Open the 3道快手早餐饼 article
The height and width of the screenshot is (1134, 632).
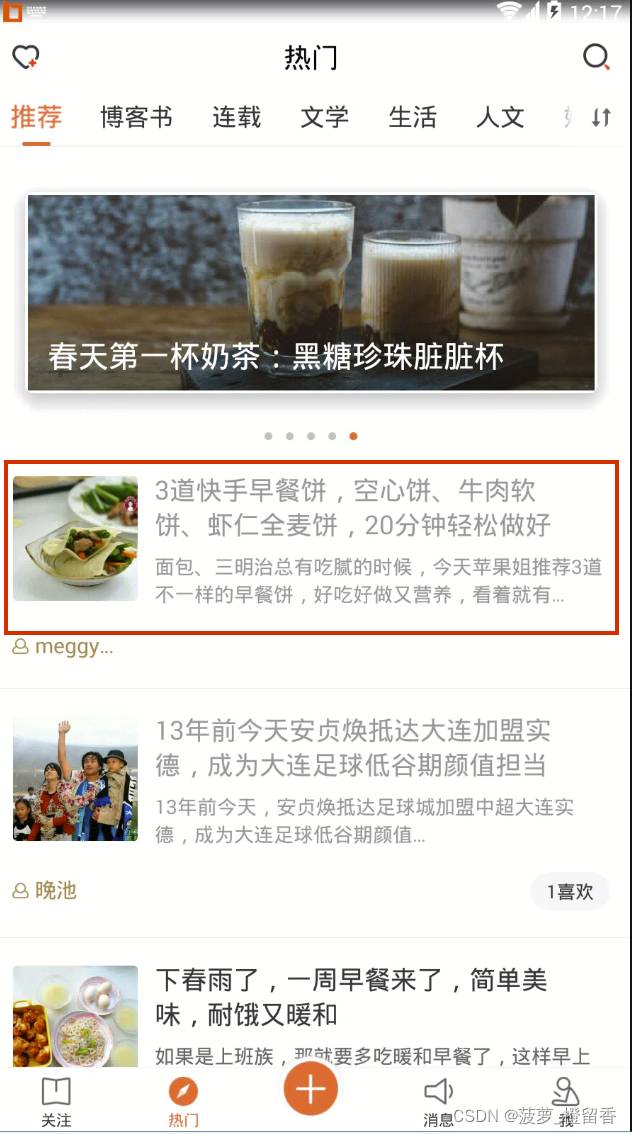[x=352, y=507]
